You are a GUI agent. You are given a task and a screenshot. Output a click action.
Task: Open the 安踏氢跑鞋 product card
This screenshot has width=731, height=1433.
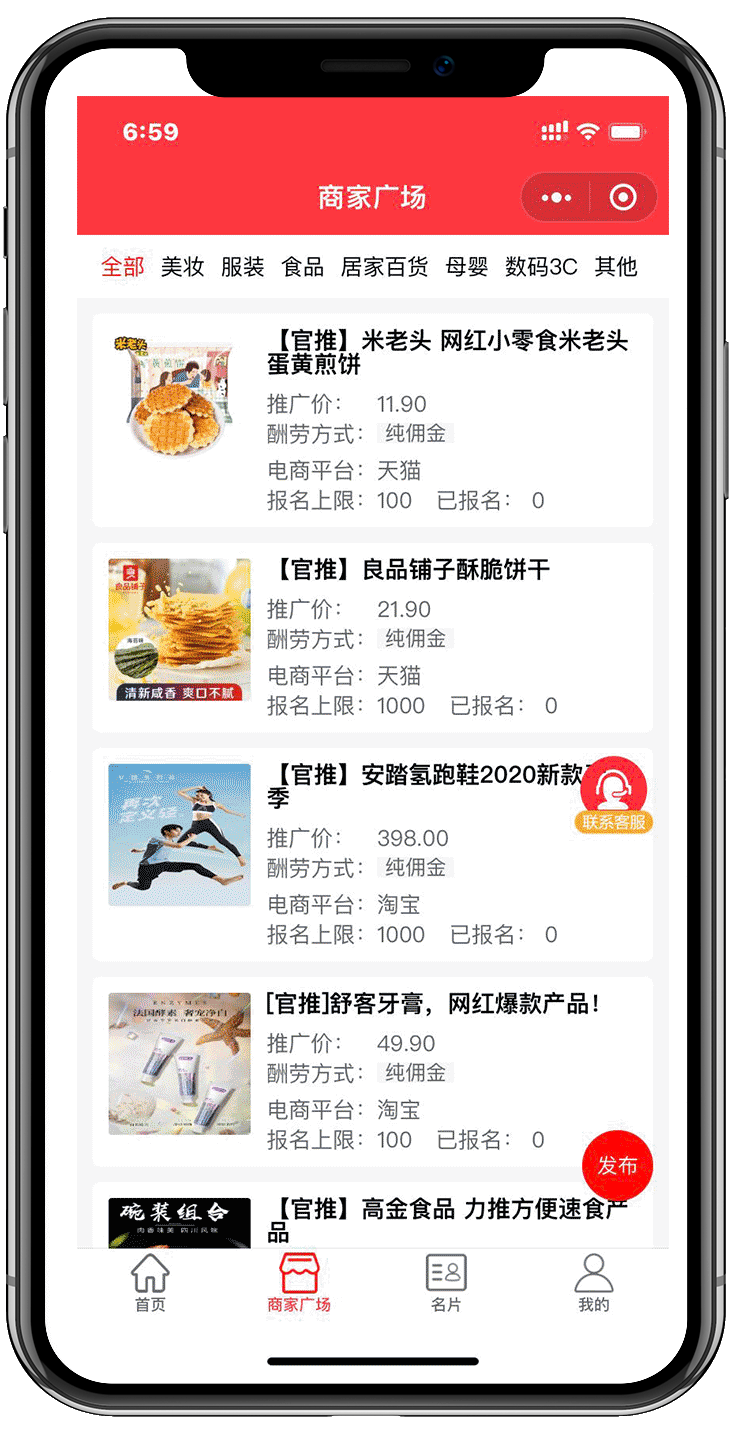tap(372, 855)
